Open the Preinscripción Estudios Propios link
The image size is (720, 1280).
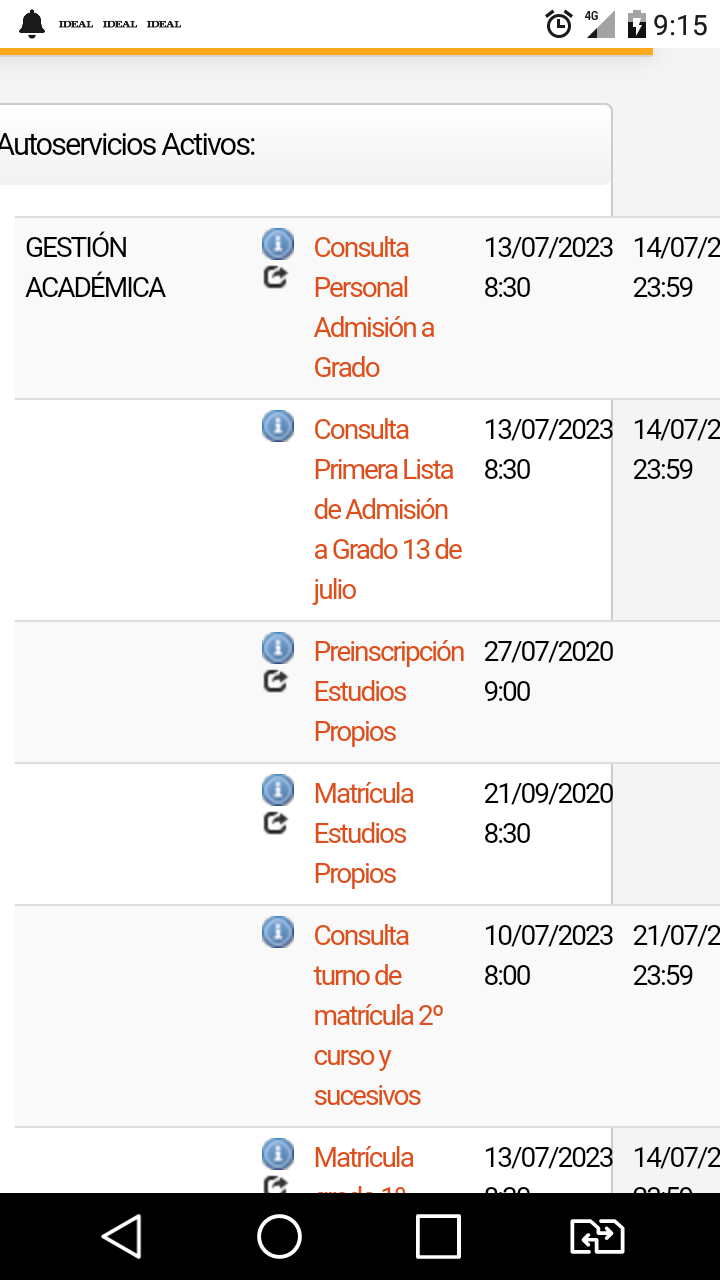tap(389, 692)
